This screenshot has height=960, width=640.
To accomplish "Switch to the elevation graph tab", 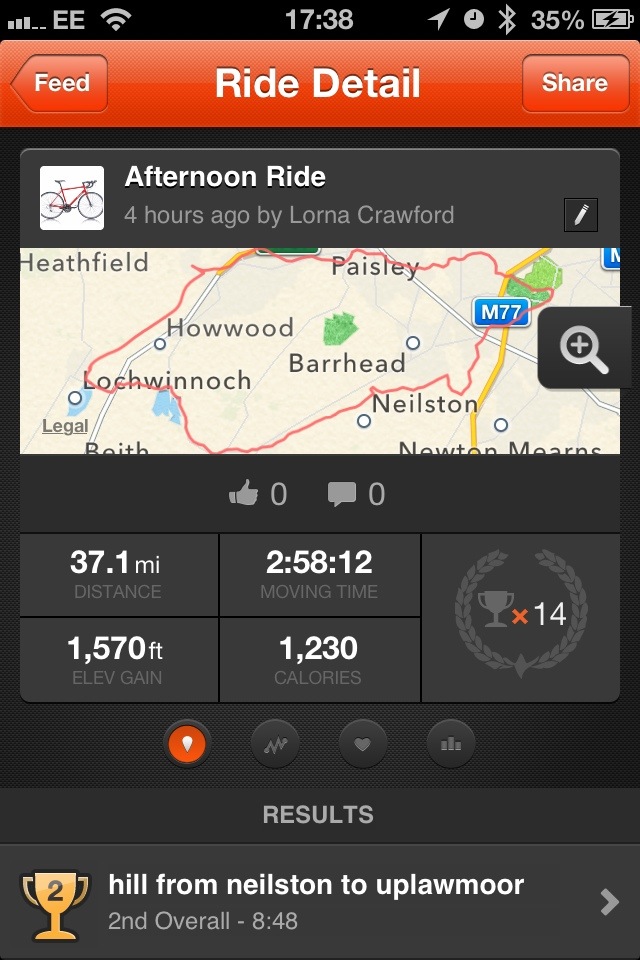I will click(x=275, y=743).
